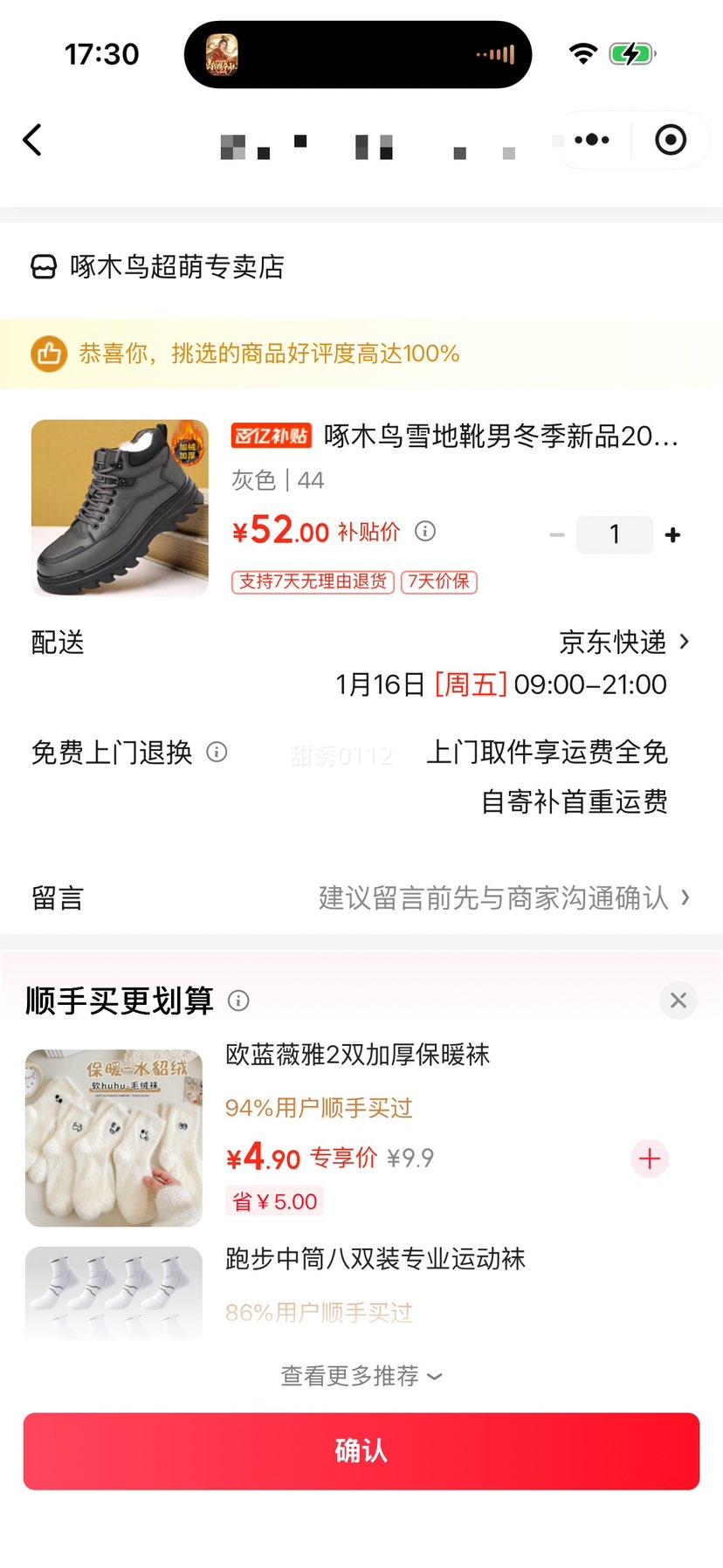Image resolution: width=723 pixels, height=1568 pixels.
Task: Add 欧蓝薇雅2双加厚保暖袜 to the order
Action: pyautogui.click(x=649, y=1159)
